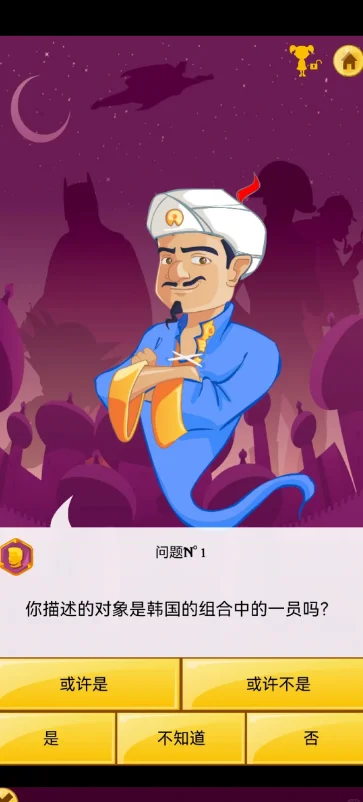Answer 否 (no) to the question

(305, 738)
